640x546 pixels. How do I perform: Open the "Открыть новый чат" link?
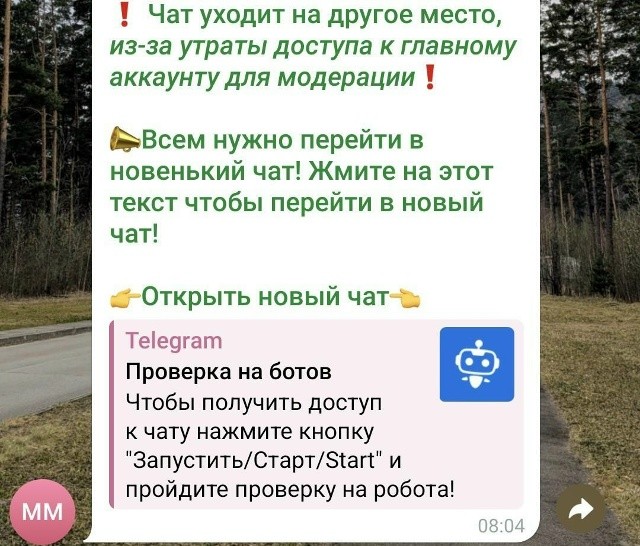264,296
